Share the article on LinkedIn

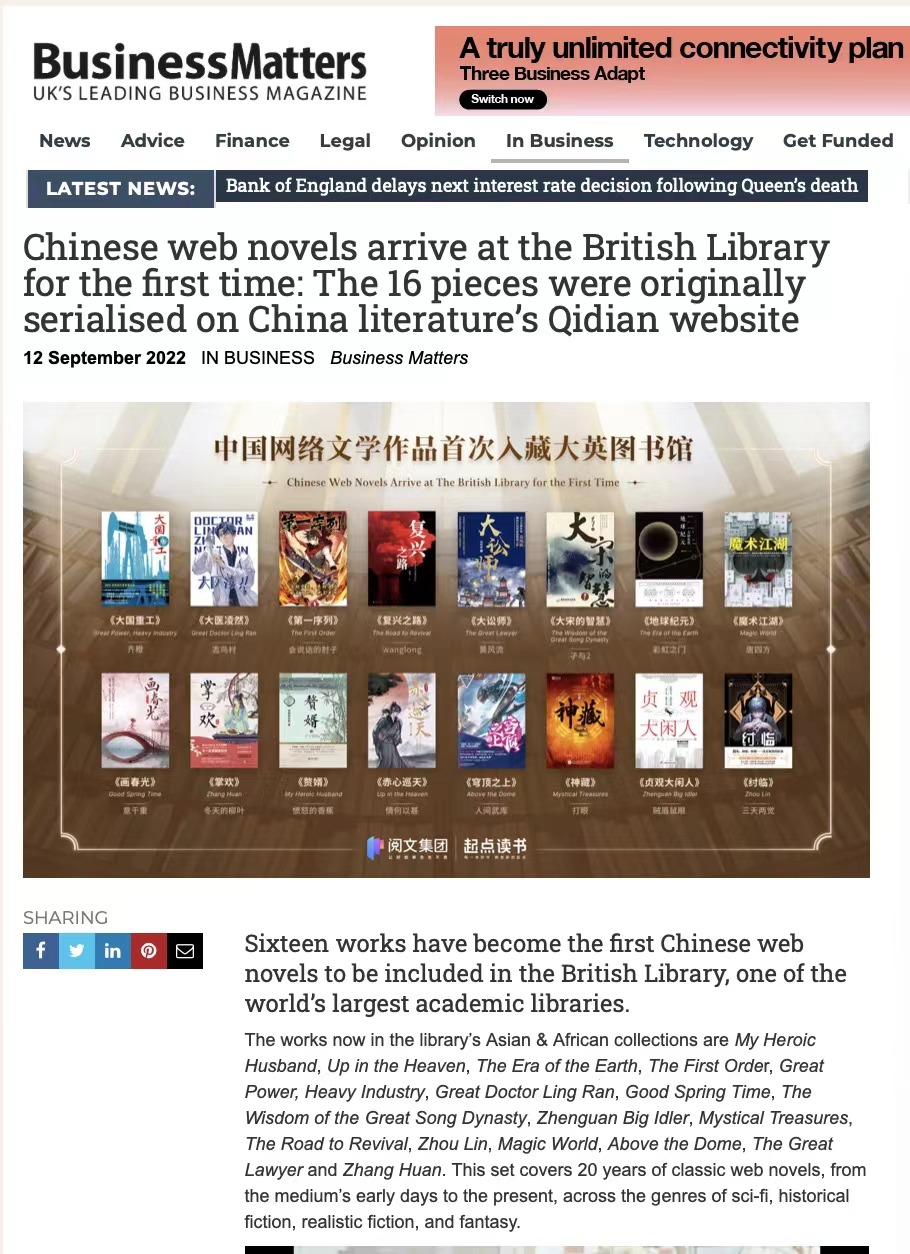tap(113, 951)
